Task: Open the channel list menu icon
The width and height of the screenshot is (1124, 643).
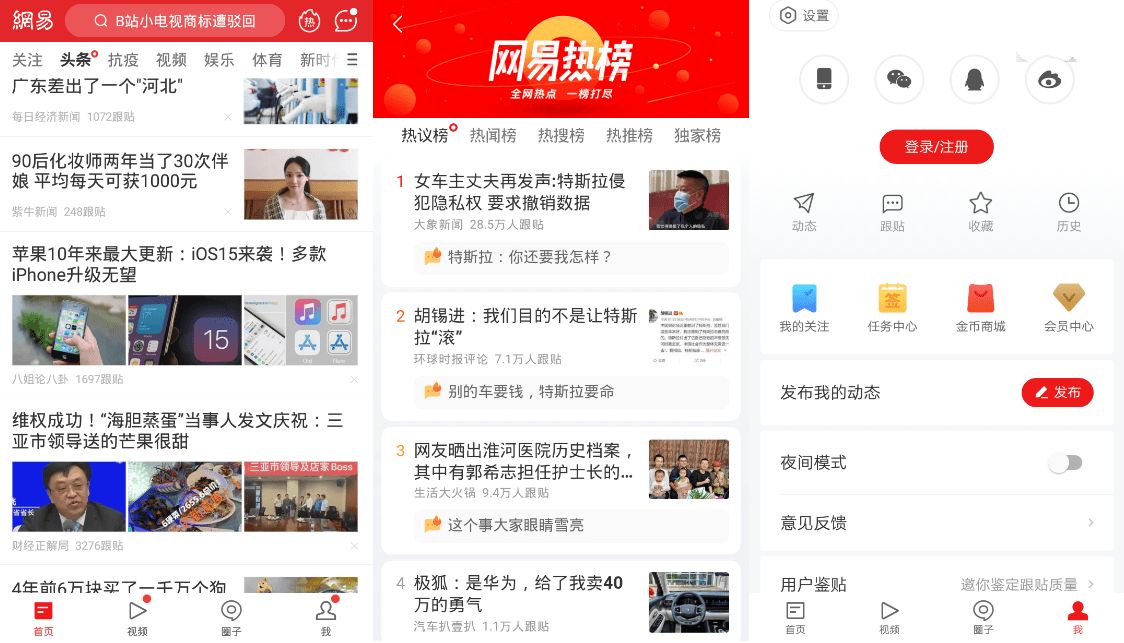Action: 352,60
